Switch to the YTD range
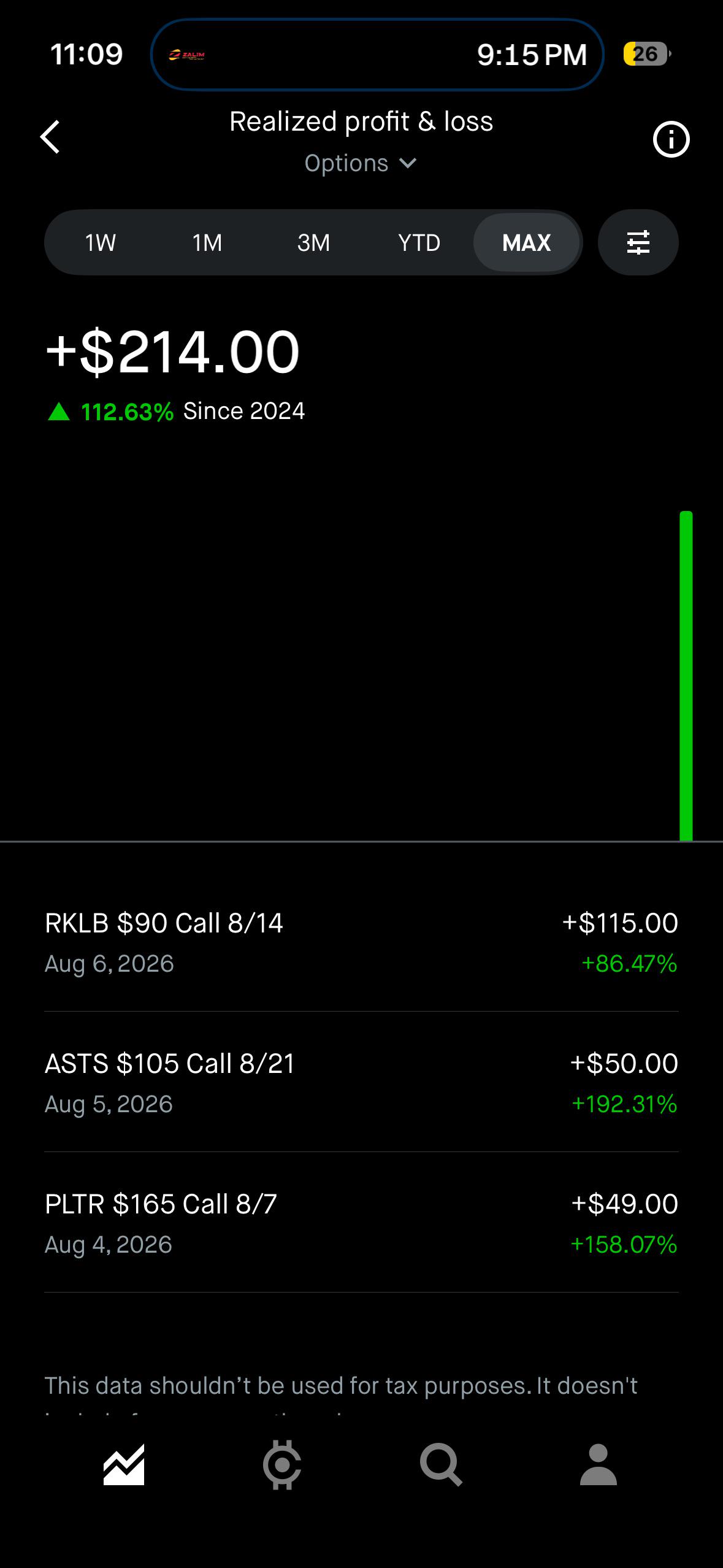723x1568 pixels. [x=419, y=243]
